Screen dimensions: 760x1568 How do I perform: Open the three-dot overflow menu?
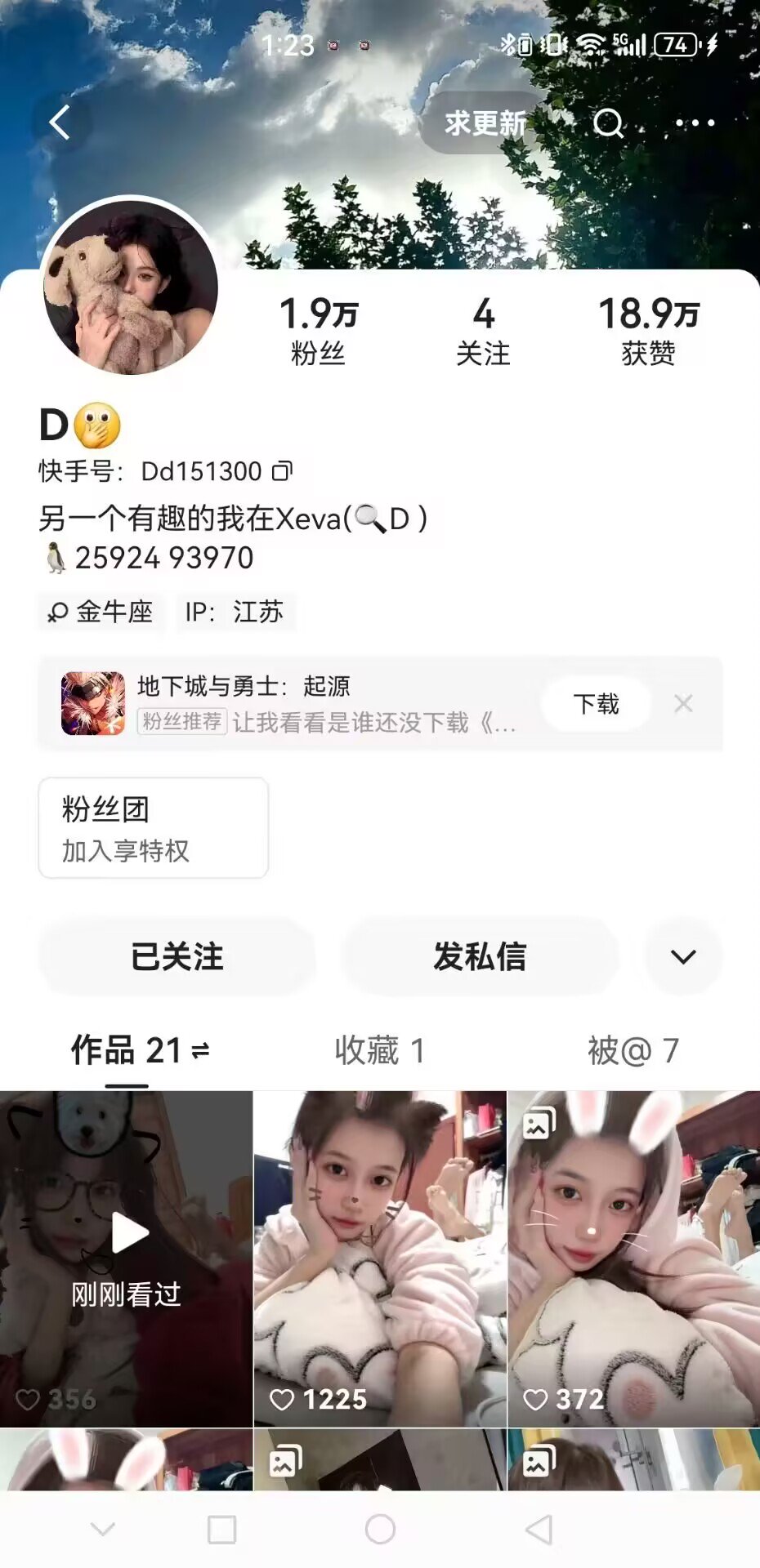tap(695, 123)
